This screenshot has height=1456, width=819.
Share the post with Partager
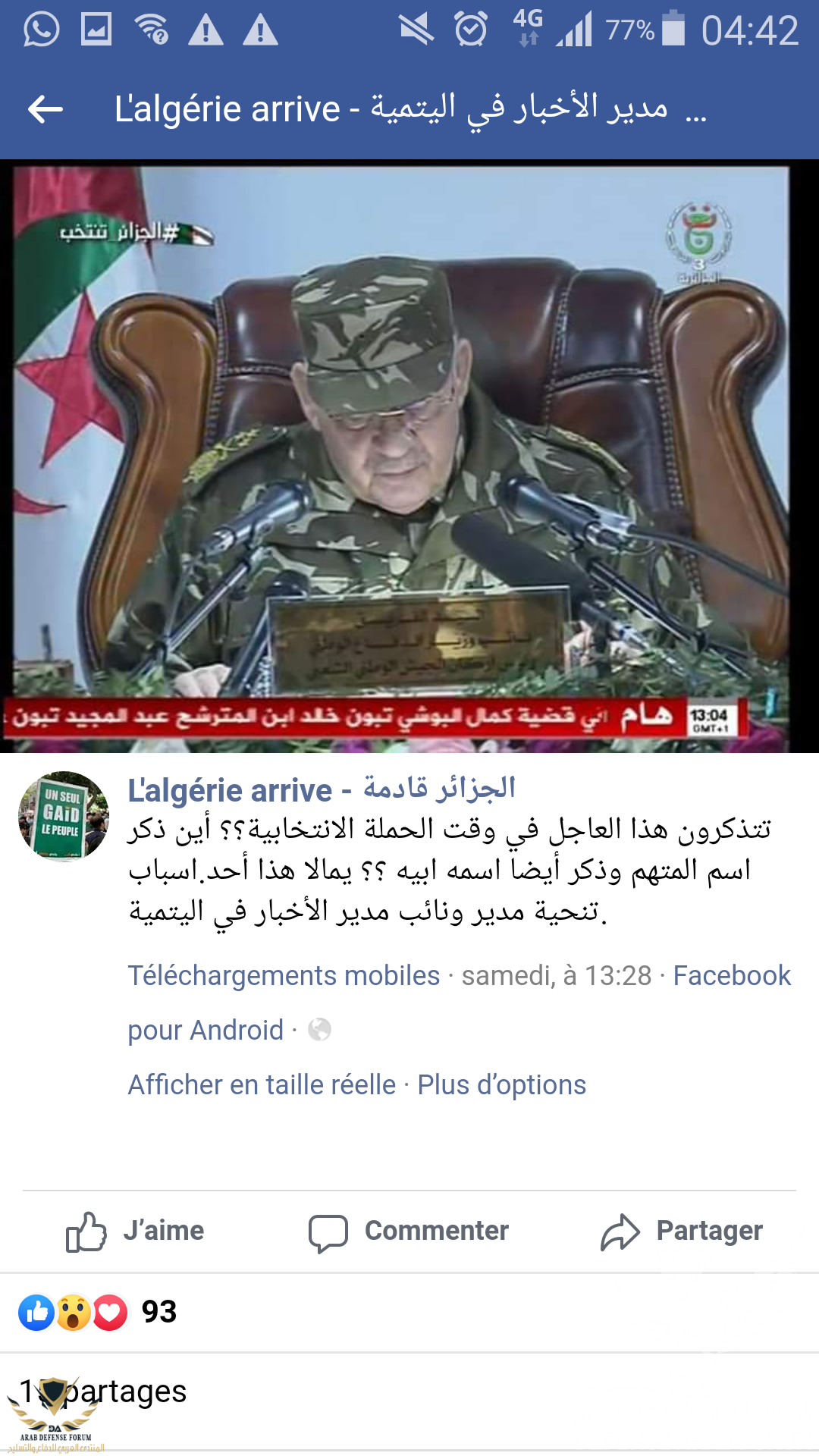point(682,1231)
